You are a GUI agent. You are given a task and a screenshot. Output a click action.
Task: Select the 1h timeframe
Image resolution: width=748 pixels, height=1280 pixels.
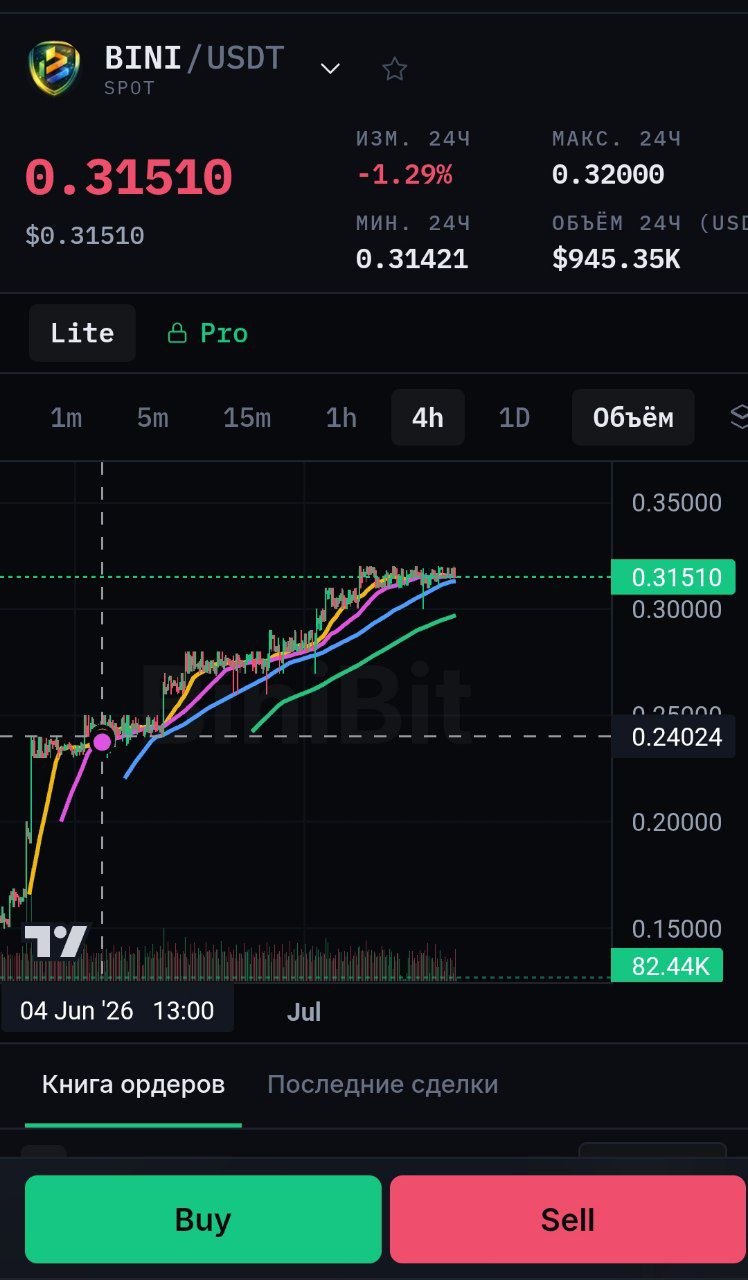click(341, 417)
